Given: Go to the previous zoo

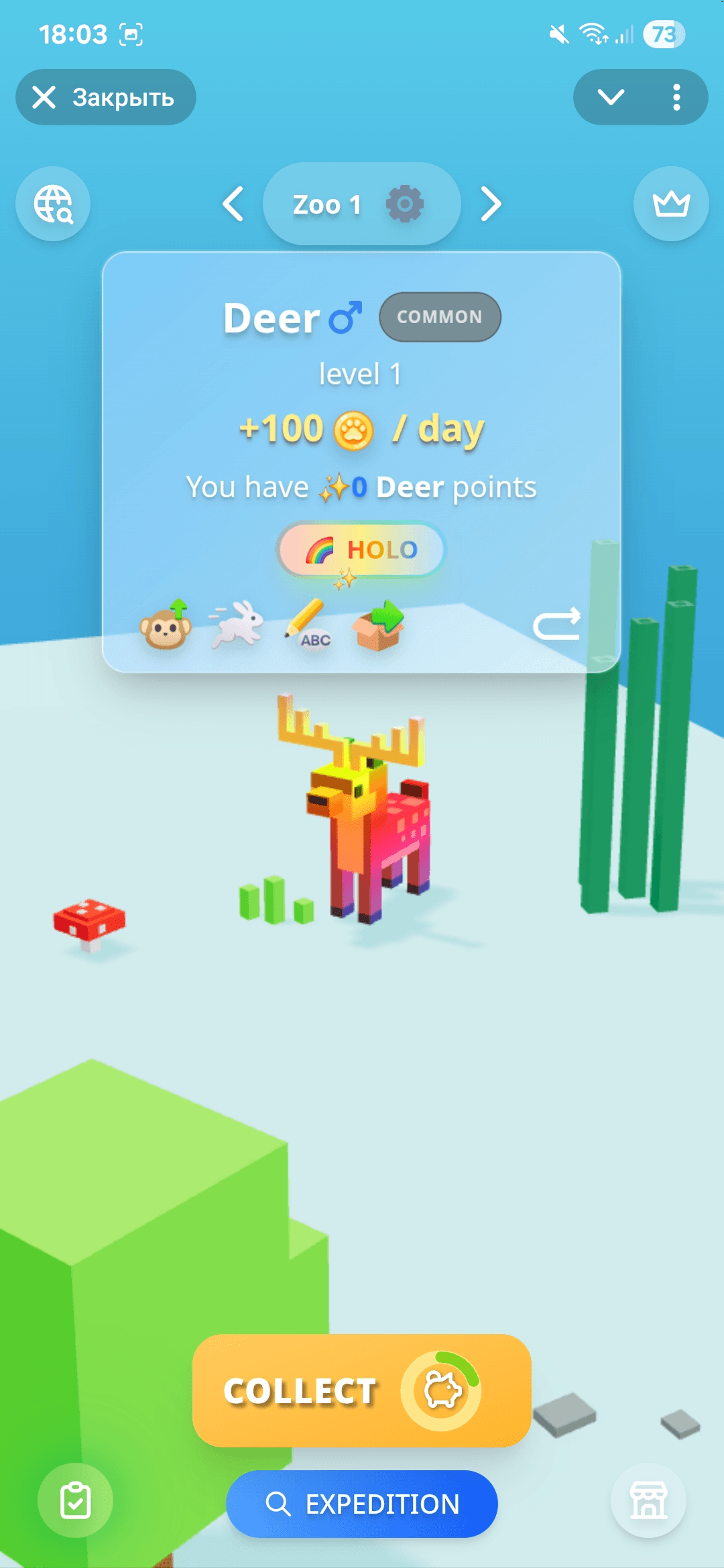Looking at the screenshot, I should pos(233,204).
